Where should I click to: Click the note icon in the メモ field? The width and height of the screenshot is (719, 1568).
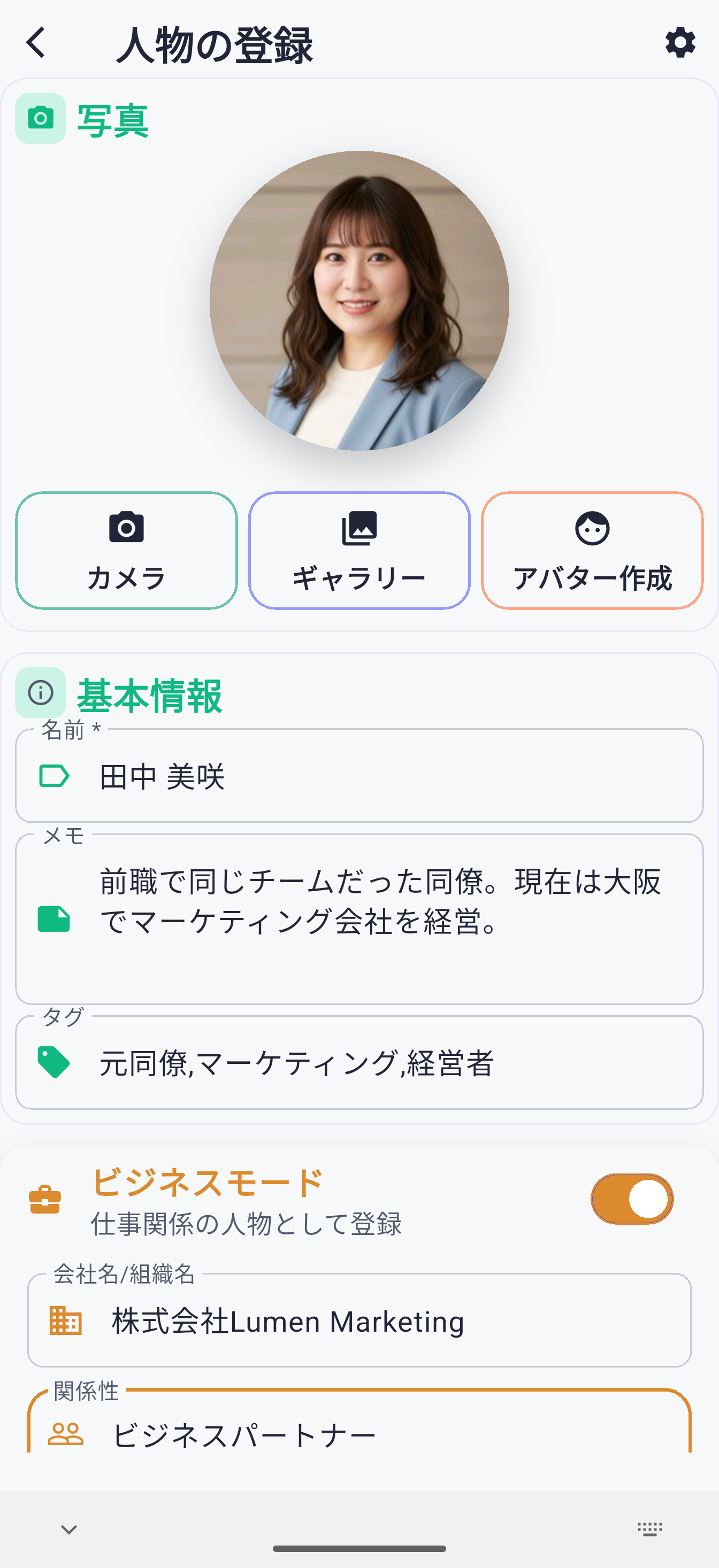54,919
